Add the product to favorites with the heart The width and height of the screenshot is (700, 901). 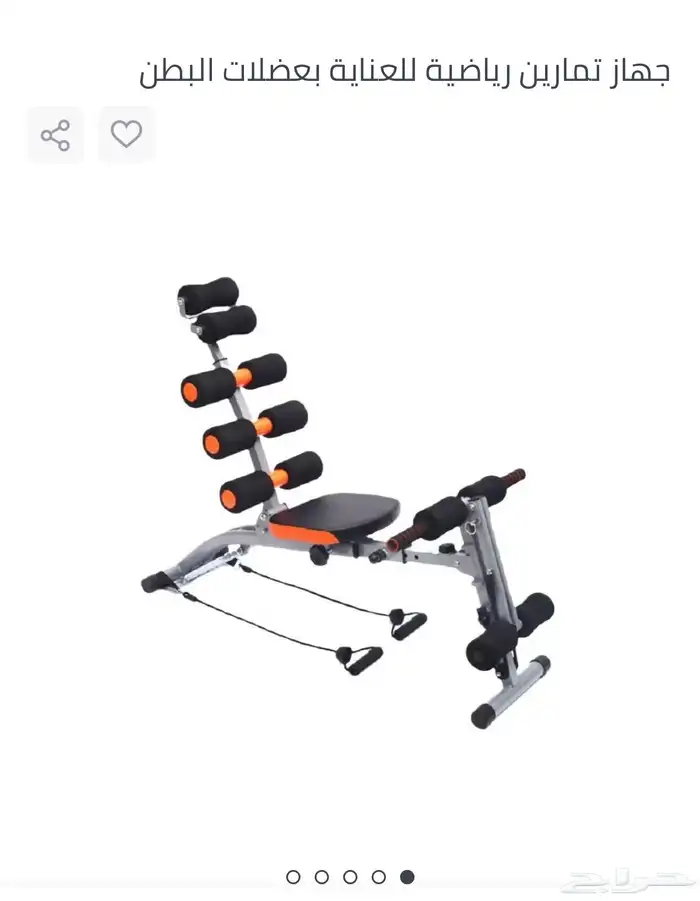126,135
